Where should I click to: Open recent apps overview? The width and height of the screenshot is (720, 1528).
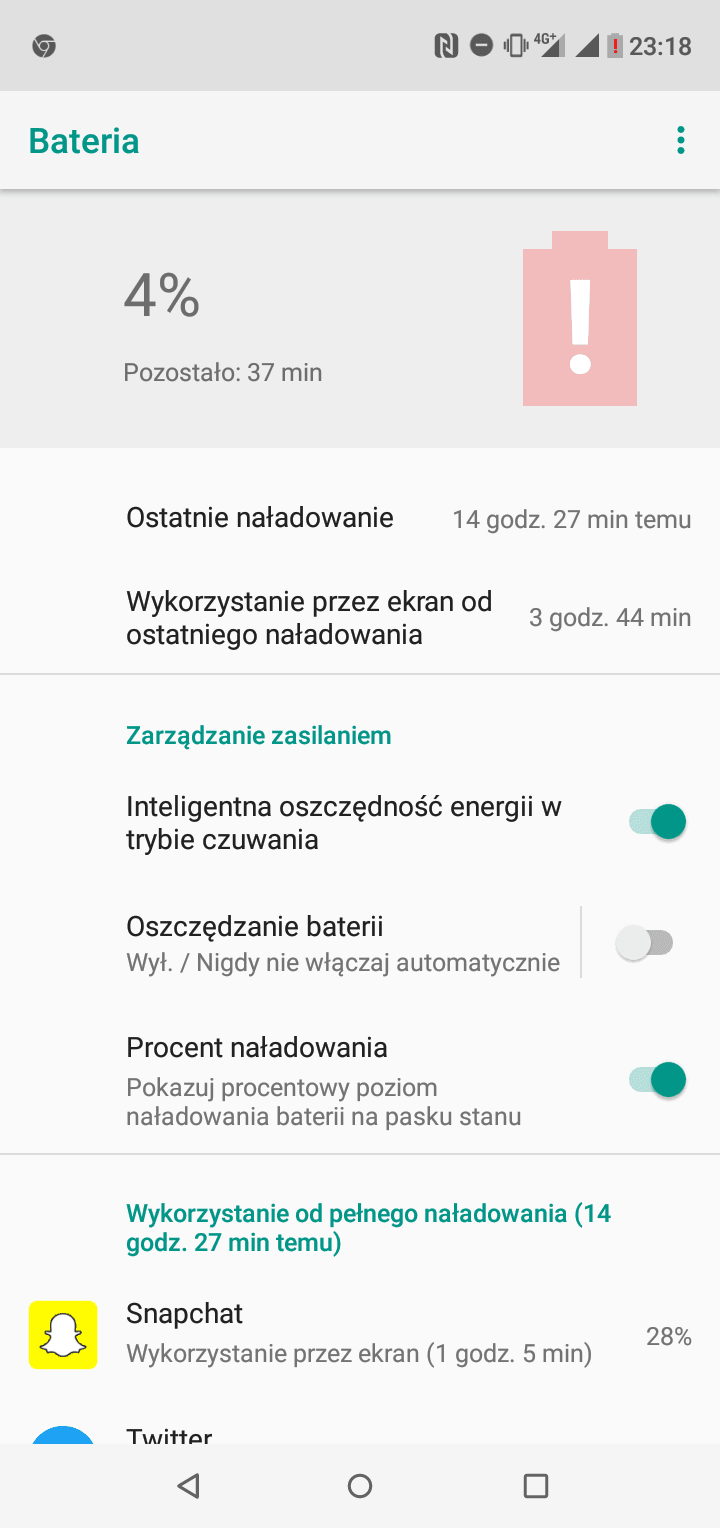point(536,1486)
